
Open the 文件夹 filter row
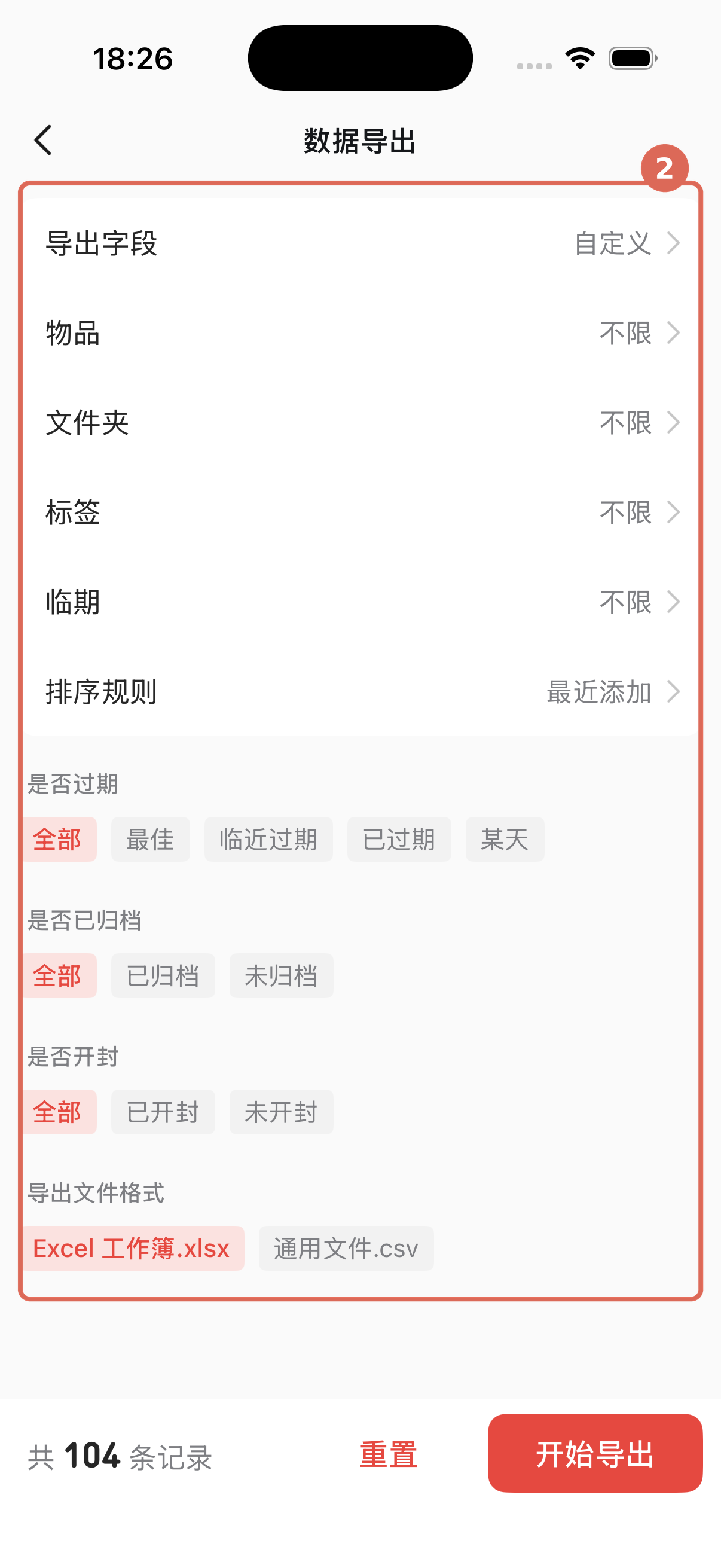360,422
